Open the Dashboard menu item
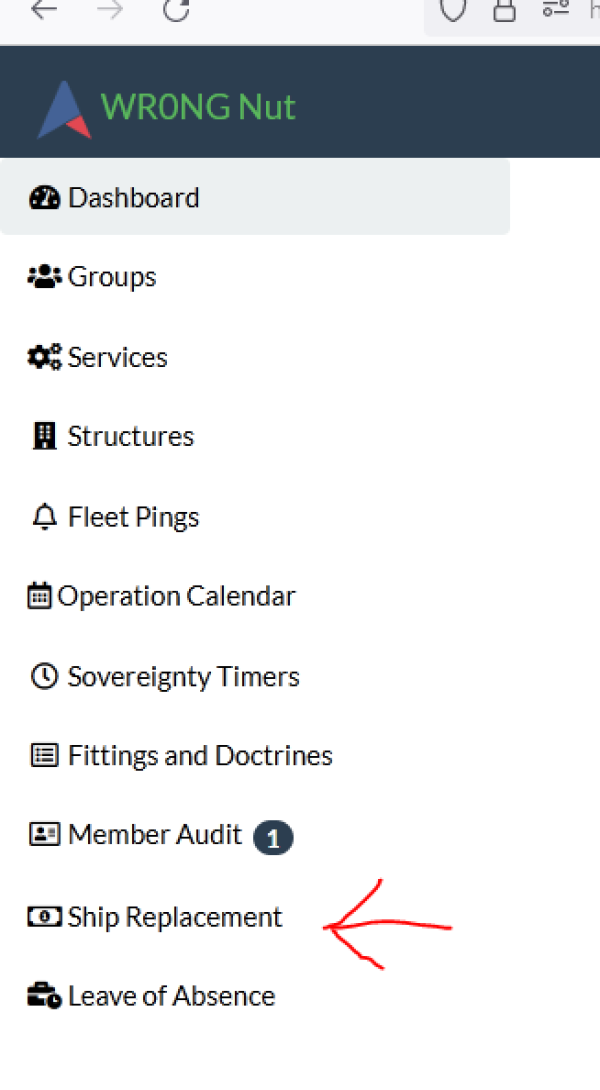Viewport: 600px width, 1090px height. pos(254,197)
